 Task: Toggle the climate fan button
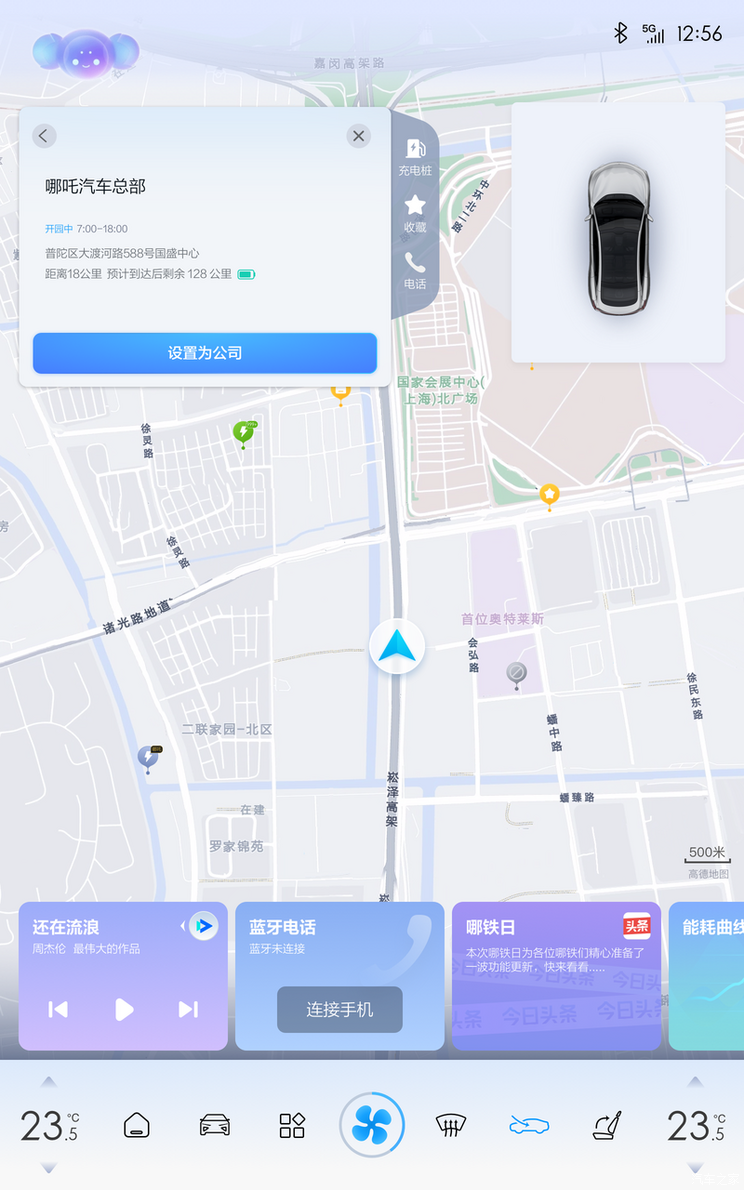(372, 1126)
